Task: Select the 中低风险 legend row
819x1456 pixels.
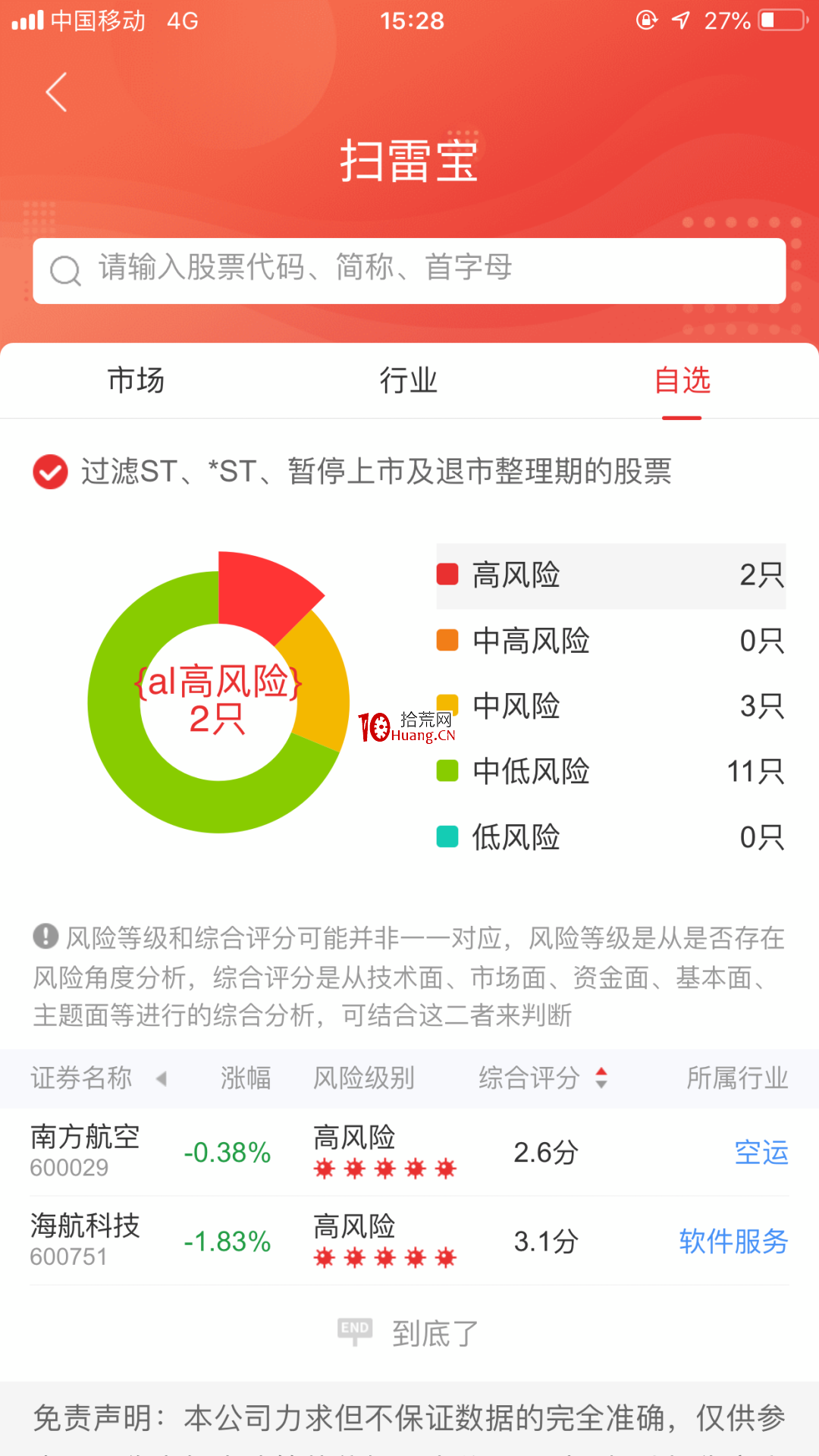Action: tap(611, 771)
